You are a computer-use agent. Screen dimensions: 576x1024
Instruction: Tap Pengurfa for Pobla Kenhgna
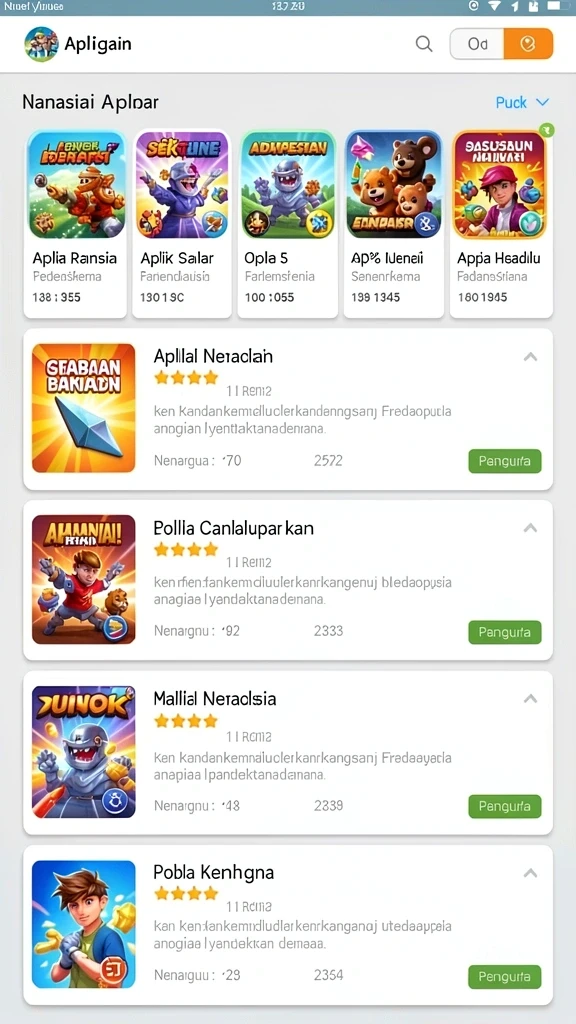(505, 976)
